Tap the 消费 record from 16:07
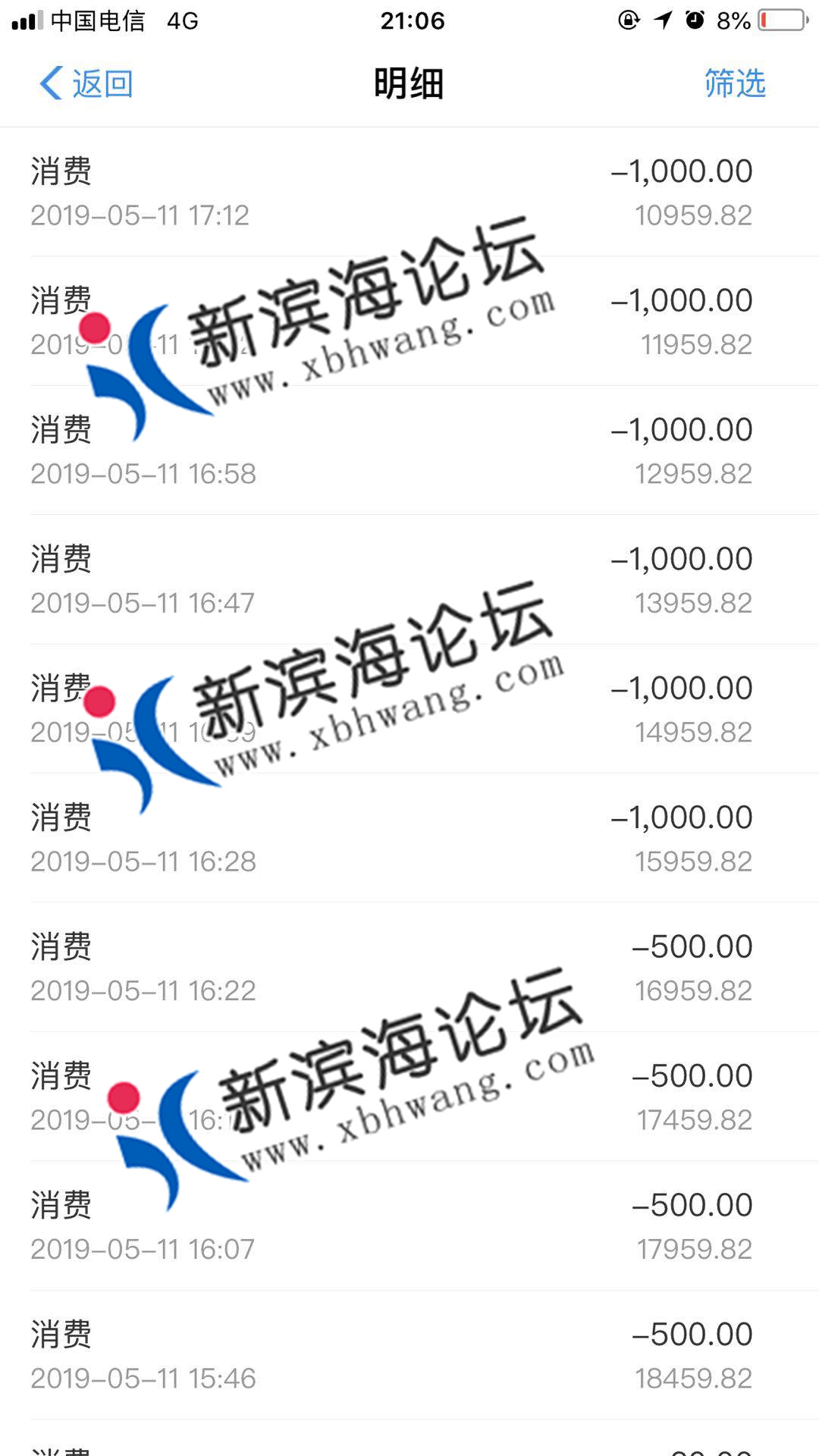Screen dimensions: 819x1456 (409, 1226)
